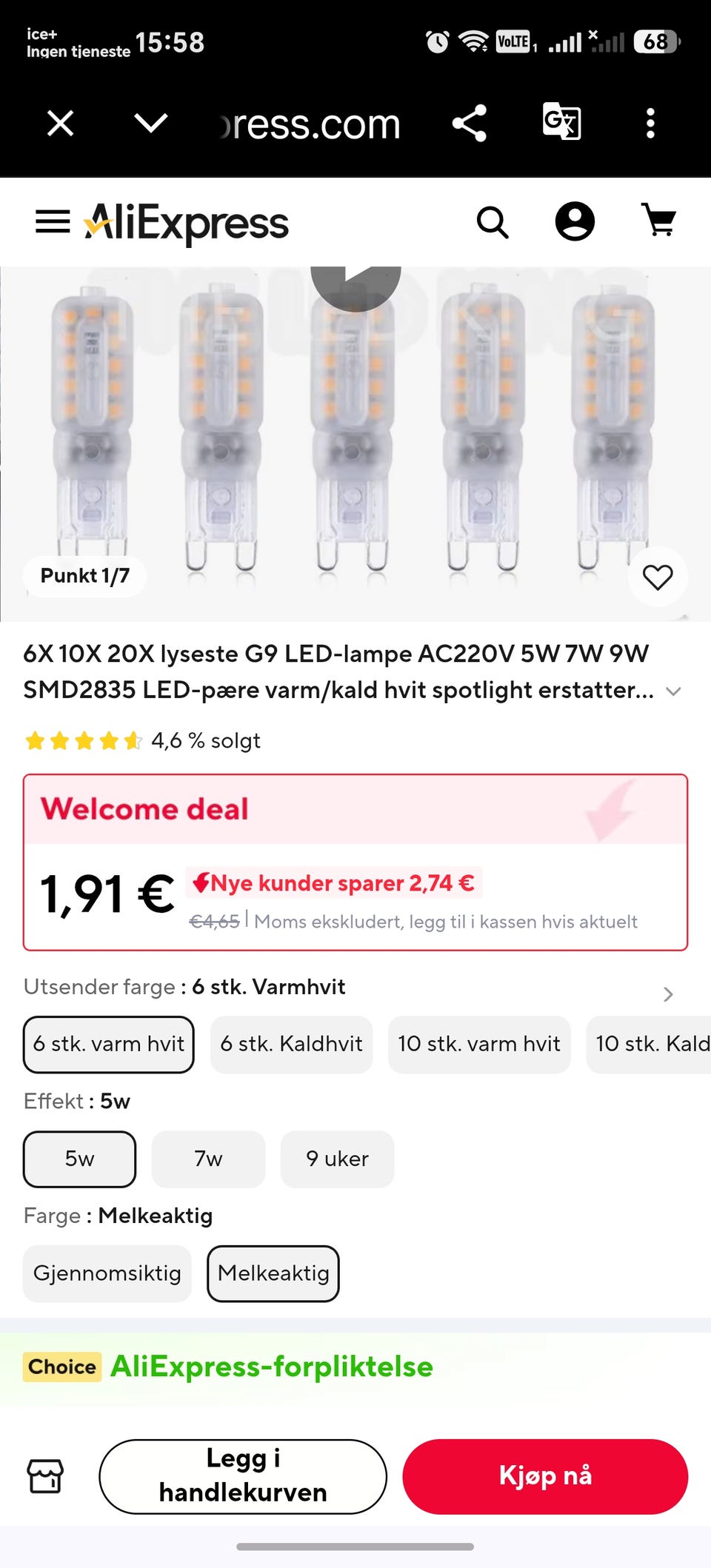
Task: Tap Legg i handlekurven button
Action: pyautogui.click(x=243, y=1476)
